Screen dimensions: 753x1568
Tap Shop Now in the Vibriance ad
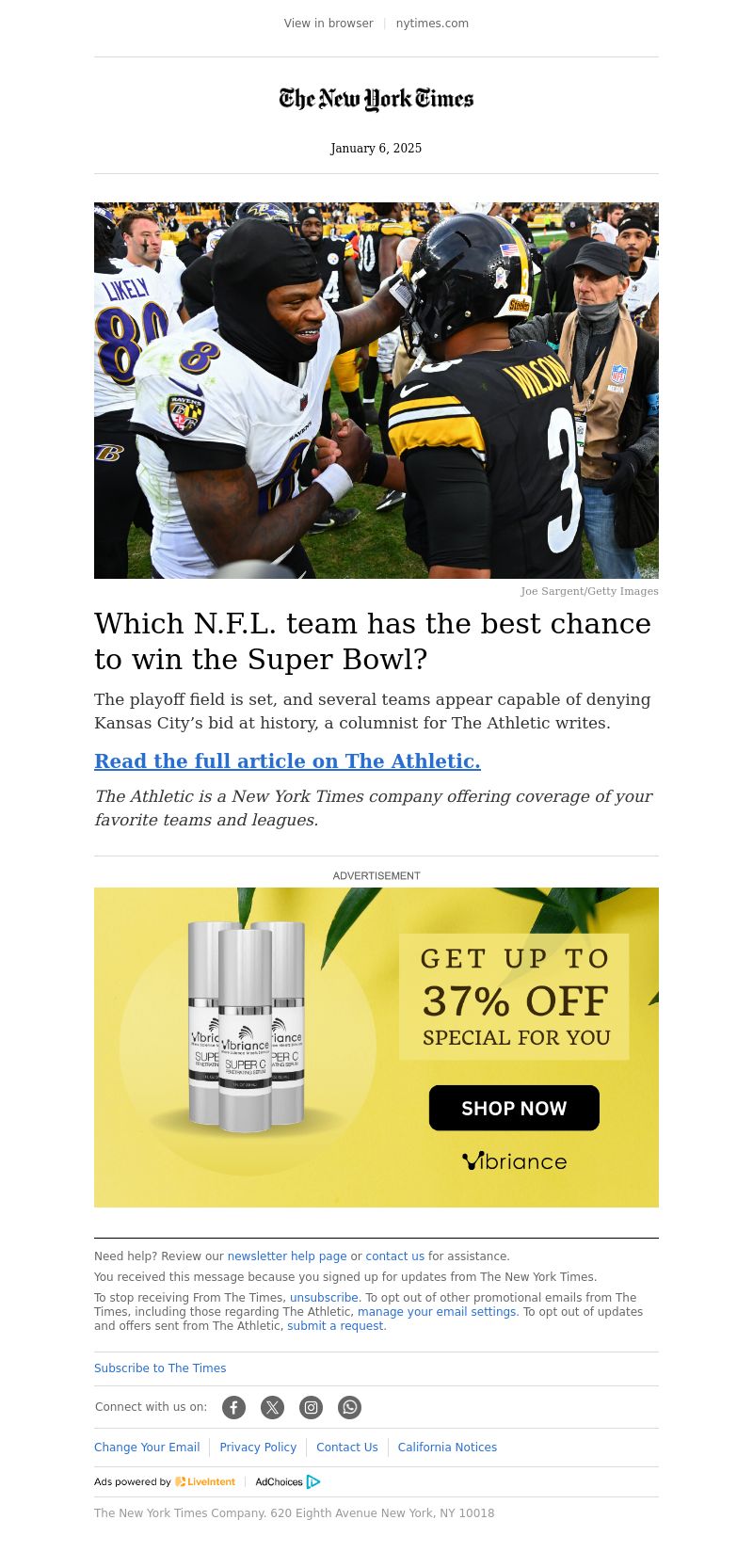pyautogui.click(x=514, y=1108)
